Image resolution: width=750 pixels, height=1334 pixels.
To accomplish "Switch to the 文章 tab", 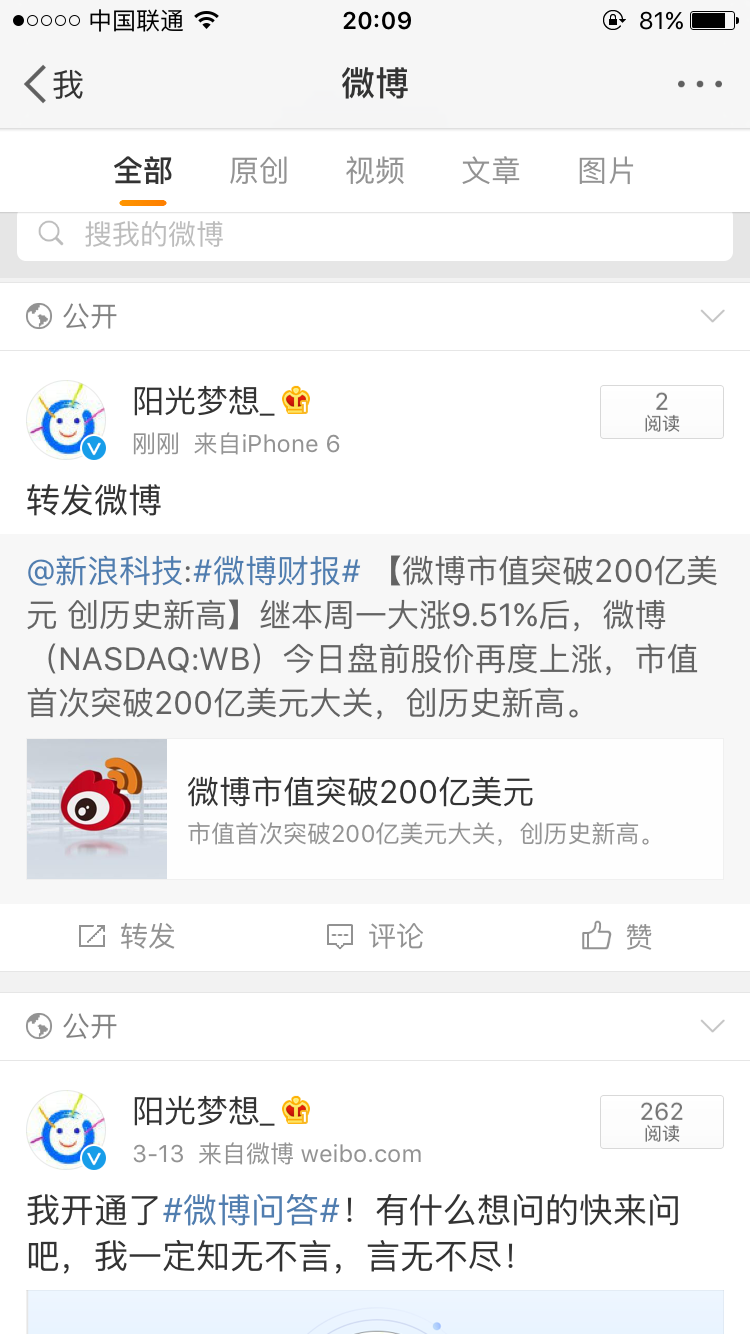I will point(490,171).
